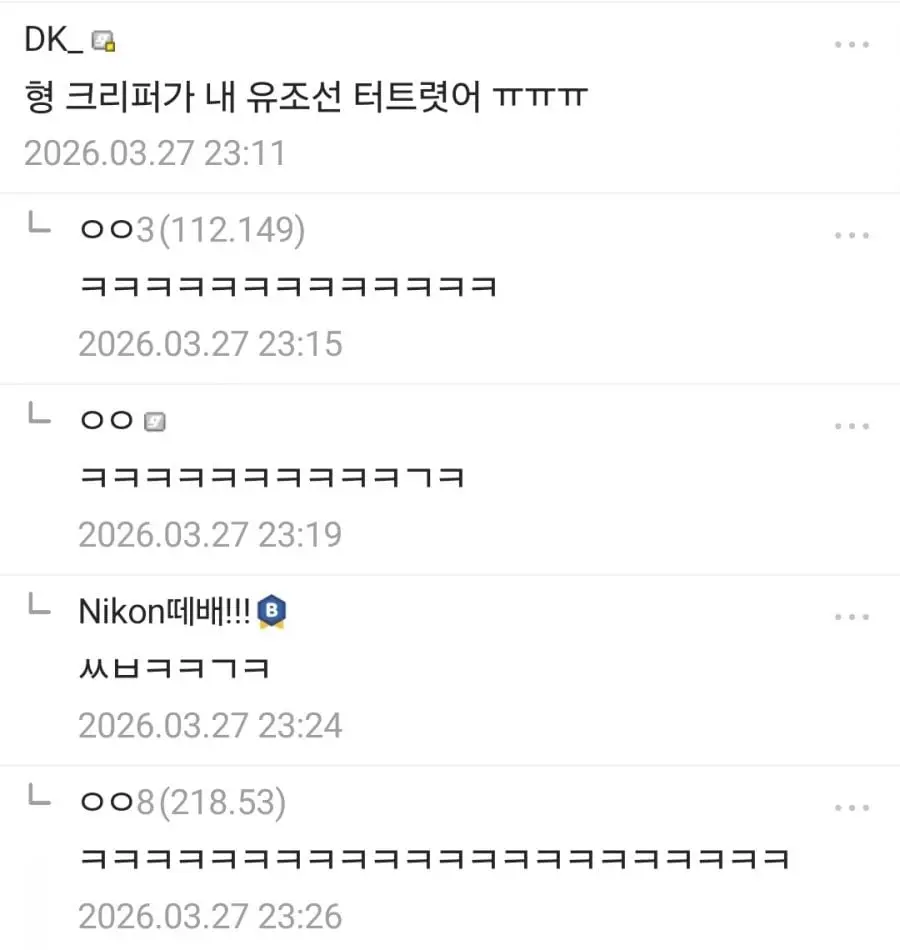This screenshot has width=900, height=950.
Task: Click ㅇㅇ8's long ㅋㅋㅋ comment text
Action: (x=435, y=858)
